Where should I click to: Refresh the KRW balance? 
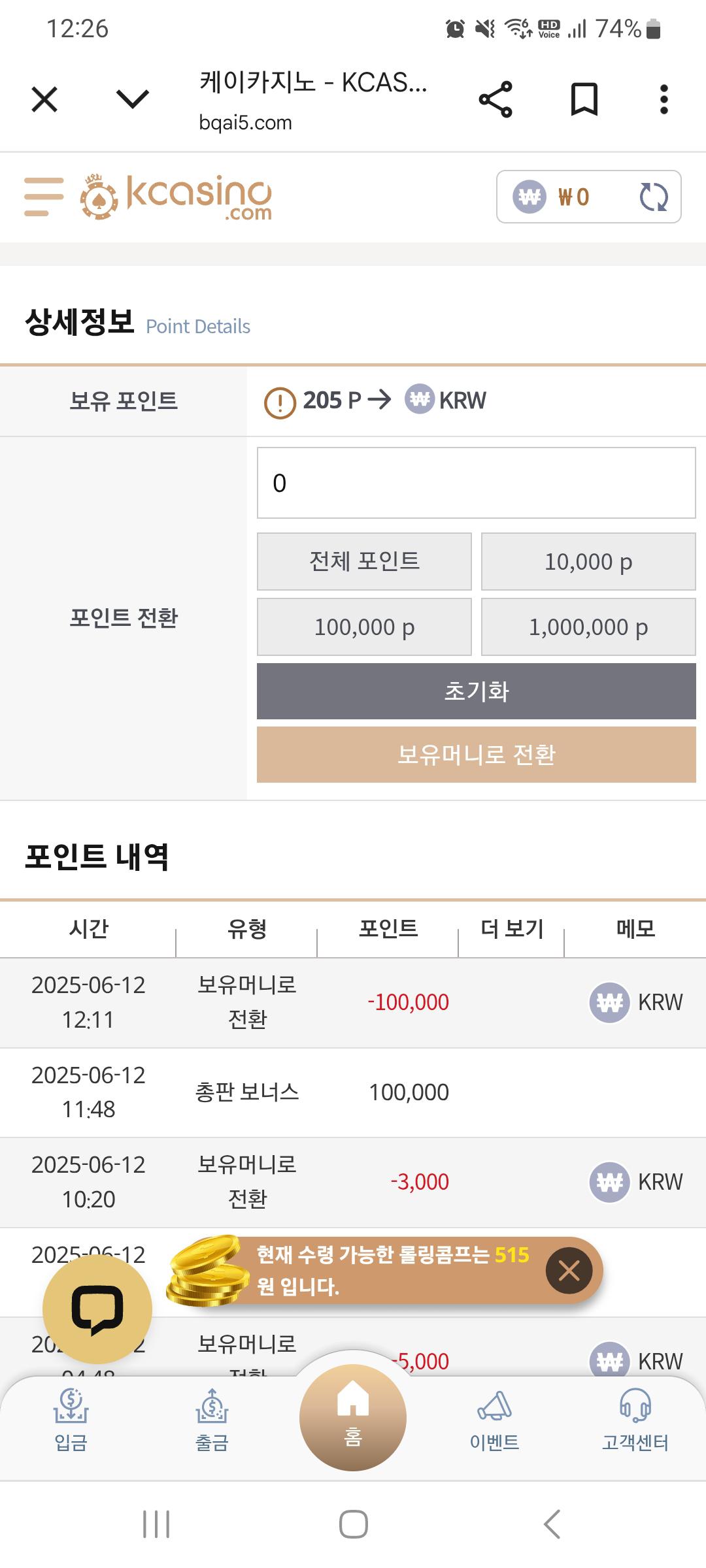point(654,197)
